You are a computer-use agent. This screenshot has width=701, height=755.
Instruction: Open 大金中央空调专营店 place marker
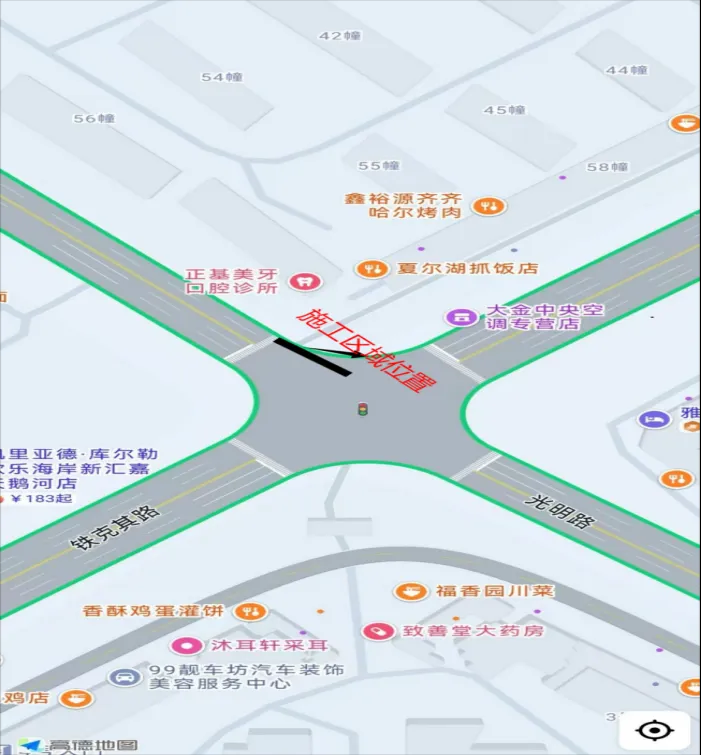click(x=461, y=317)
